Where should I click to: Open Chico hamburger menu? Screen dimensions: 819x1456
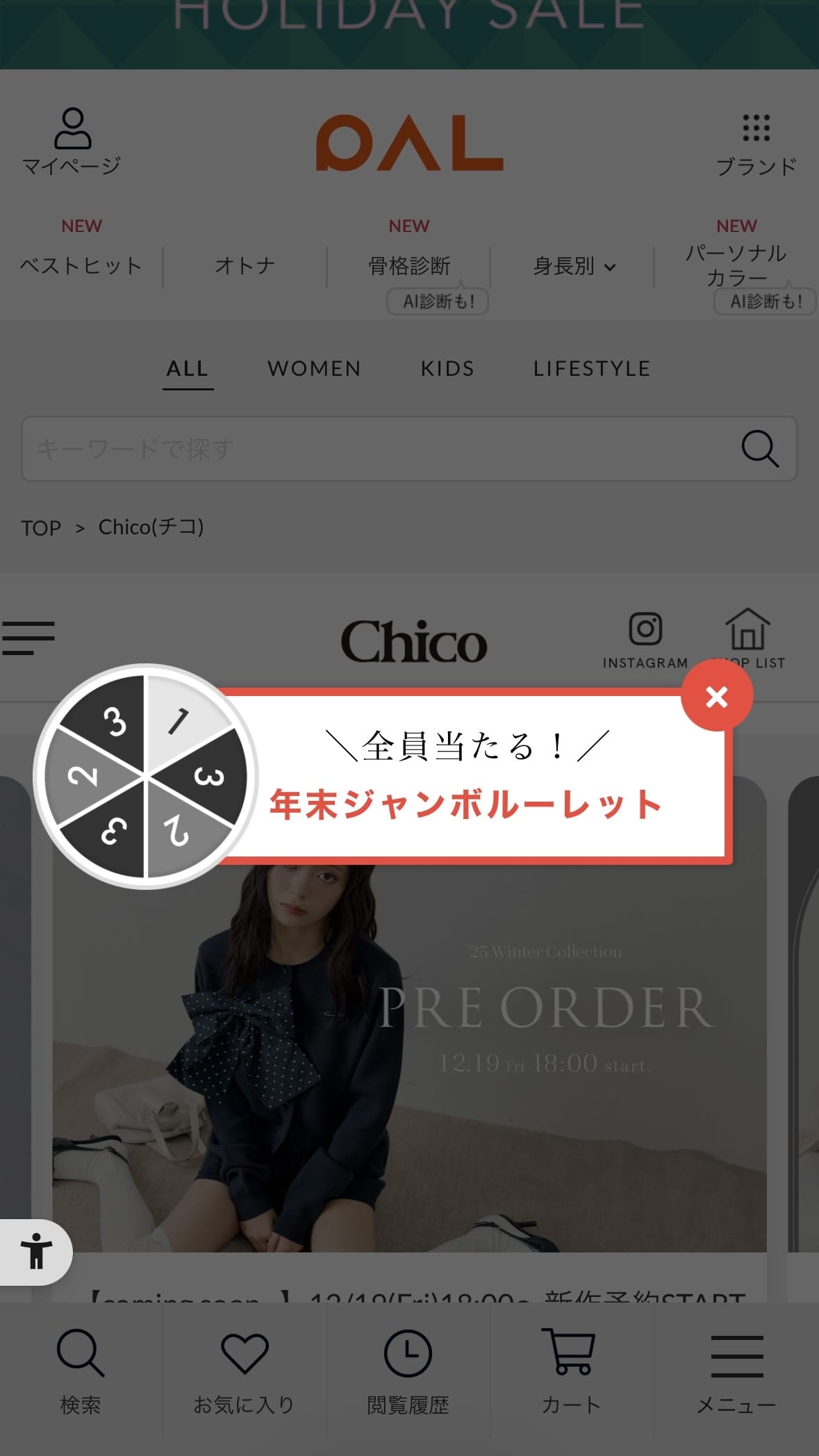28,638
